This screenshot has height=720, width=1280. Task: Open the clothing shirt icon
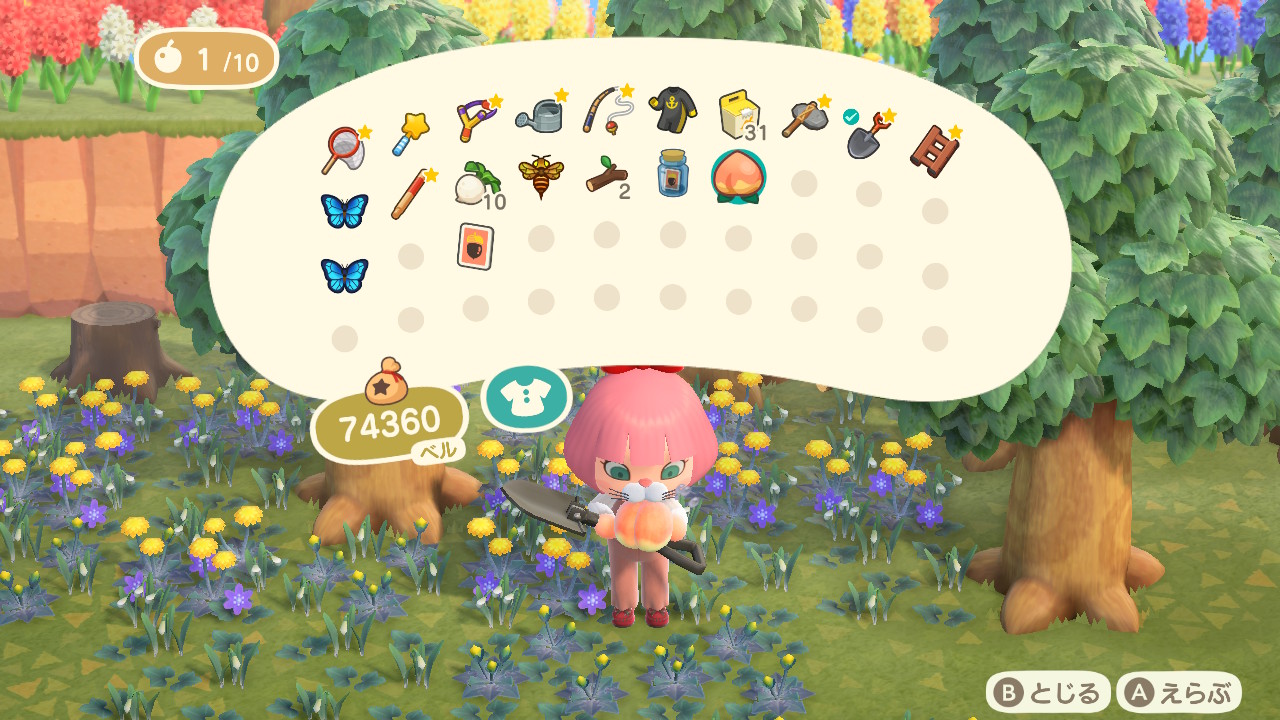525,397
